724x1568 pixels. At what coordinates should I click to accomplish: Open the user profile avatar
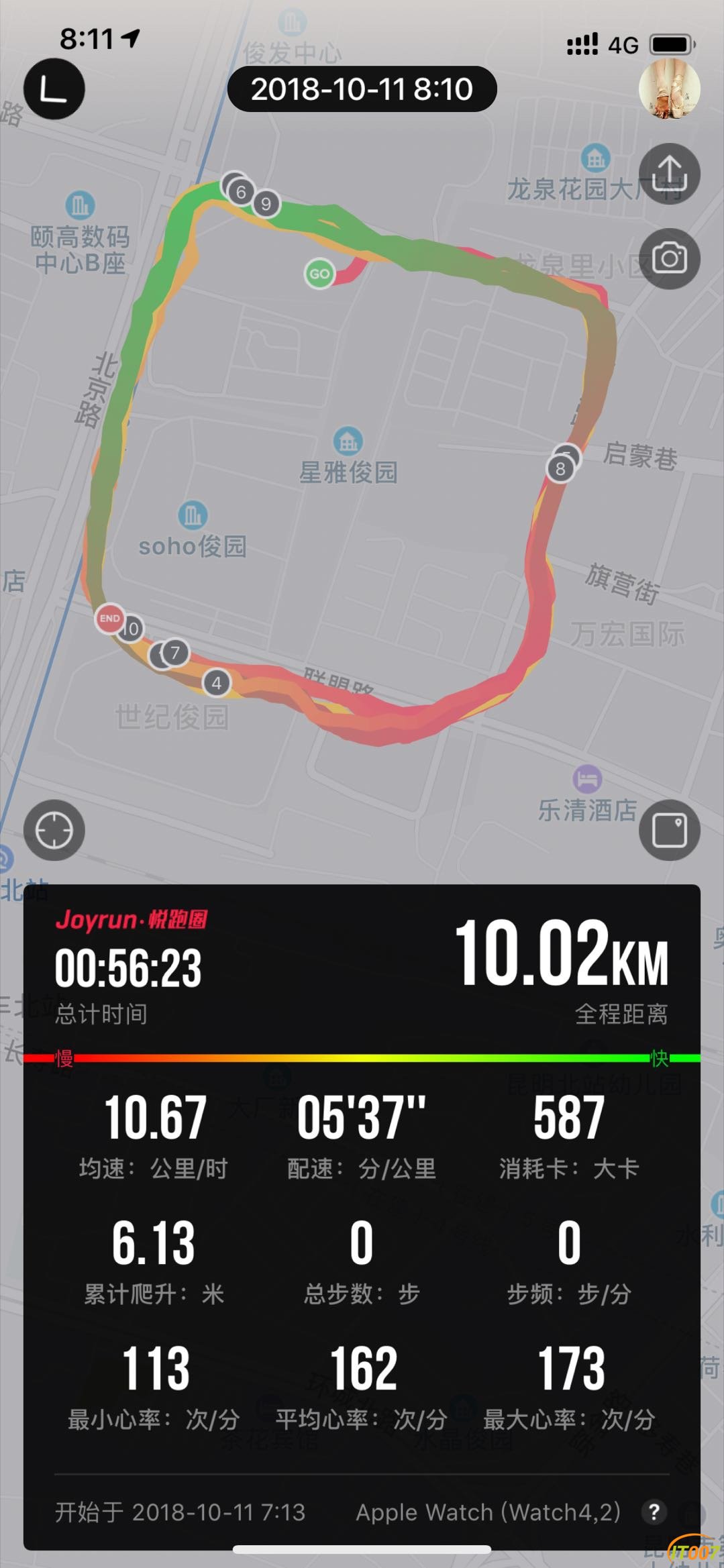pos(669,89)
